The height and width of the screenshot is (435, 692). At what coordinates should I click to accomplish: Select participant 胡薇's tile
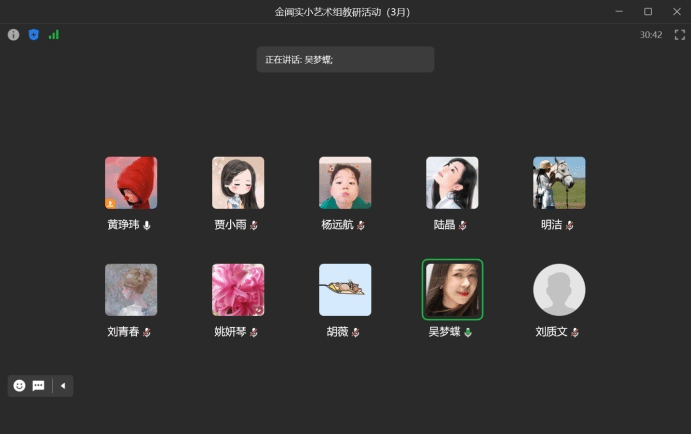345,290
